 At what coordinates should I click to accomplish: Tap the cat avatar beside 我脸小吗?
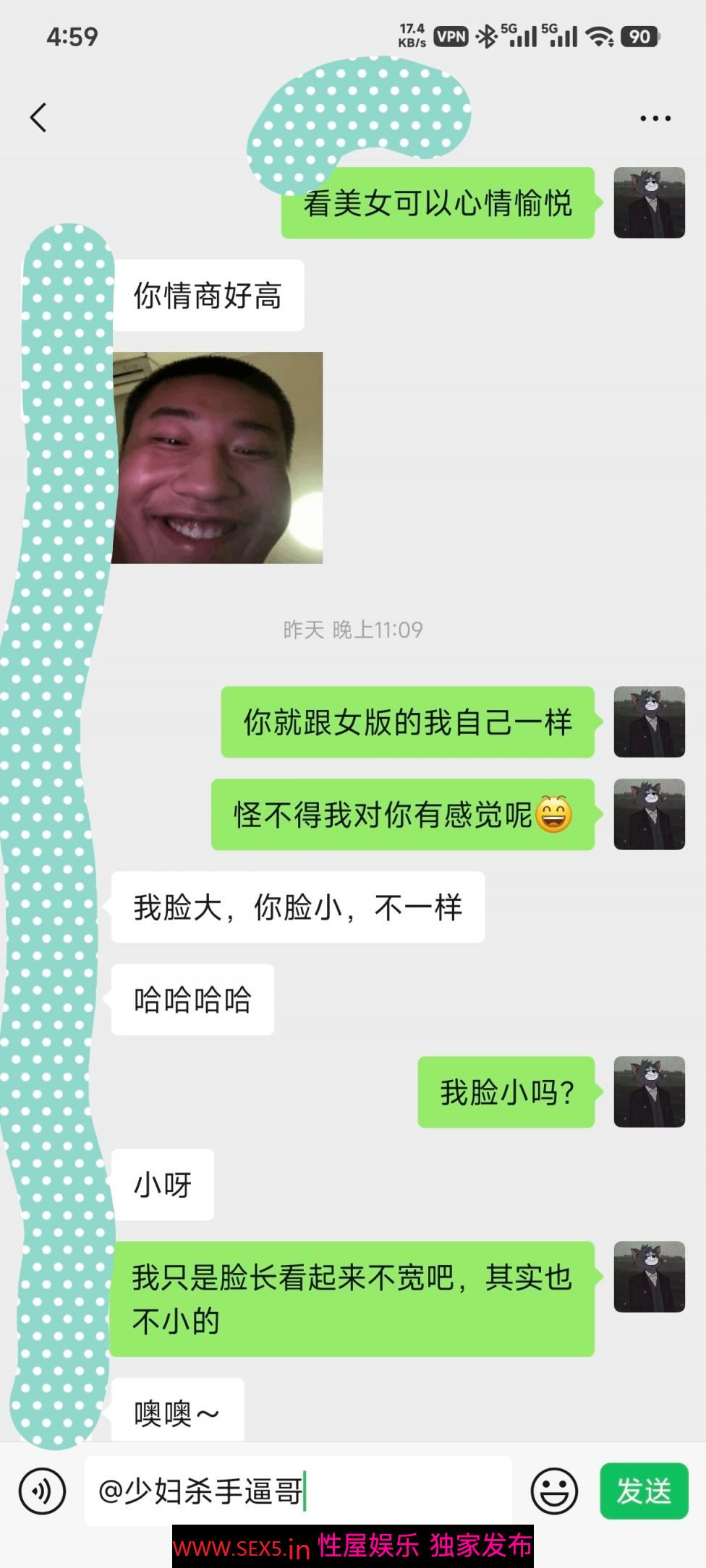pos(649,1092)
